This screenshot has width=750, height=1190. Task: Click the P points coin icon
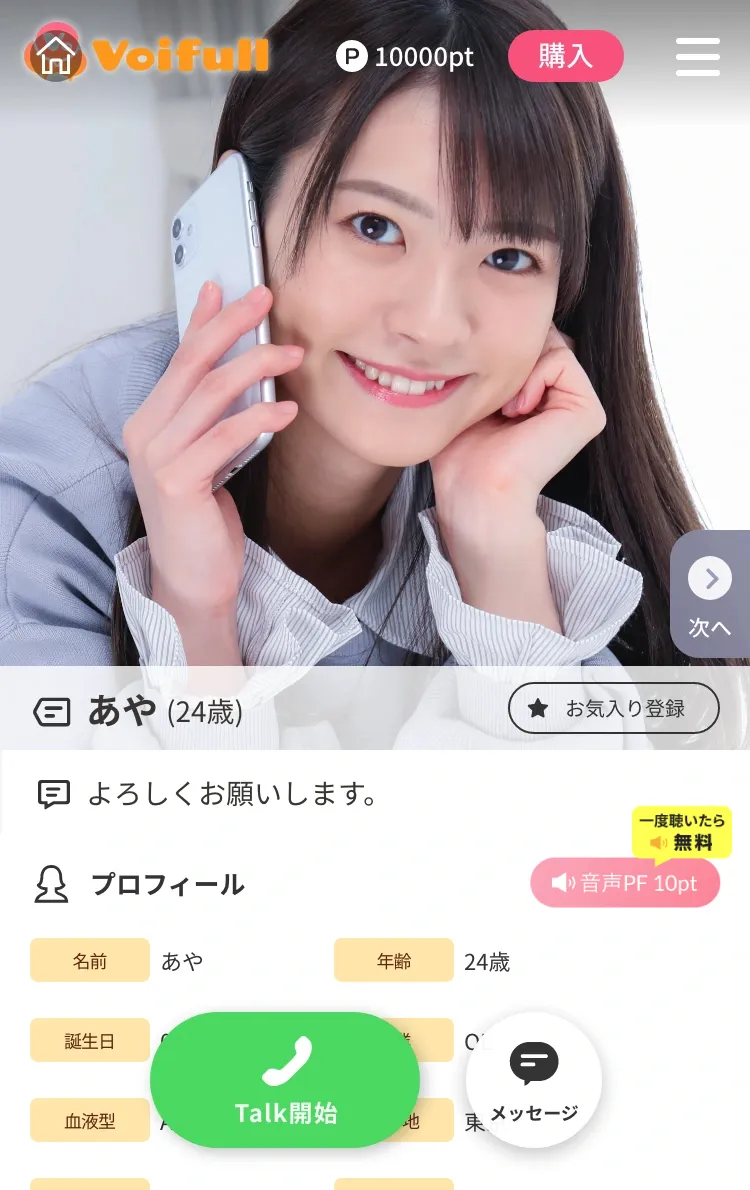[x=352, y=57]
